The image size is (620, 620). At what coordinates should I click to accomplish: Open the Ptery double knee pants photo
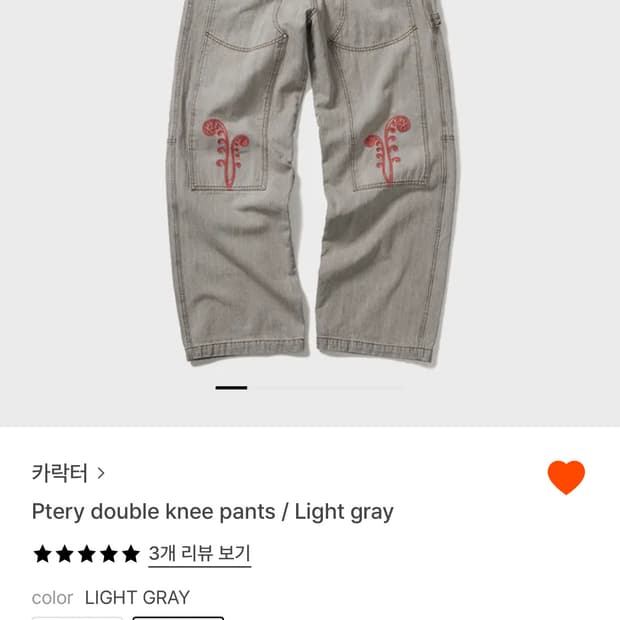point(310,190)
